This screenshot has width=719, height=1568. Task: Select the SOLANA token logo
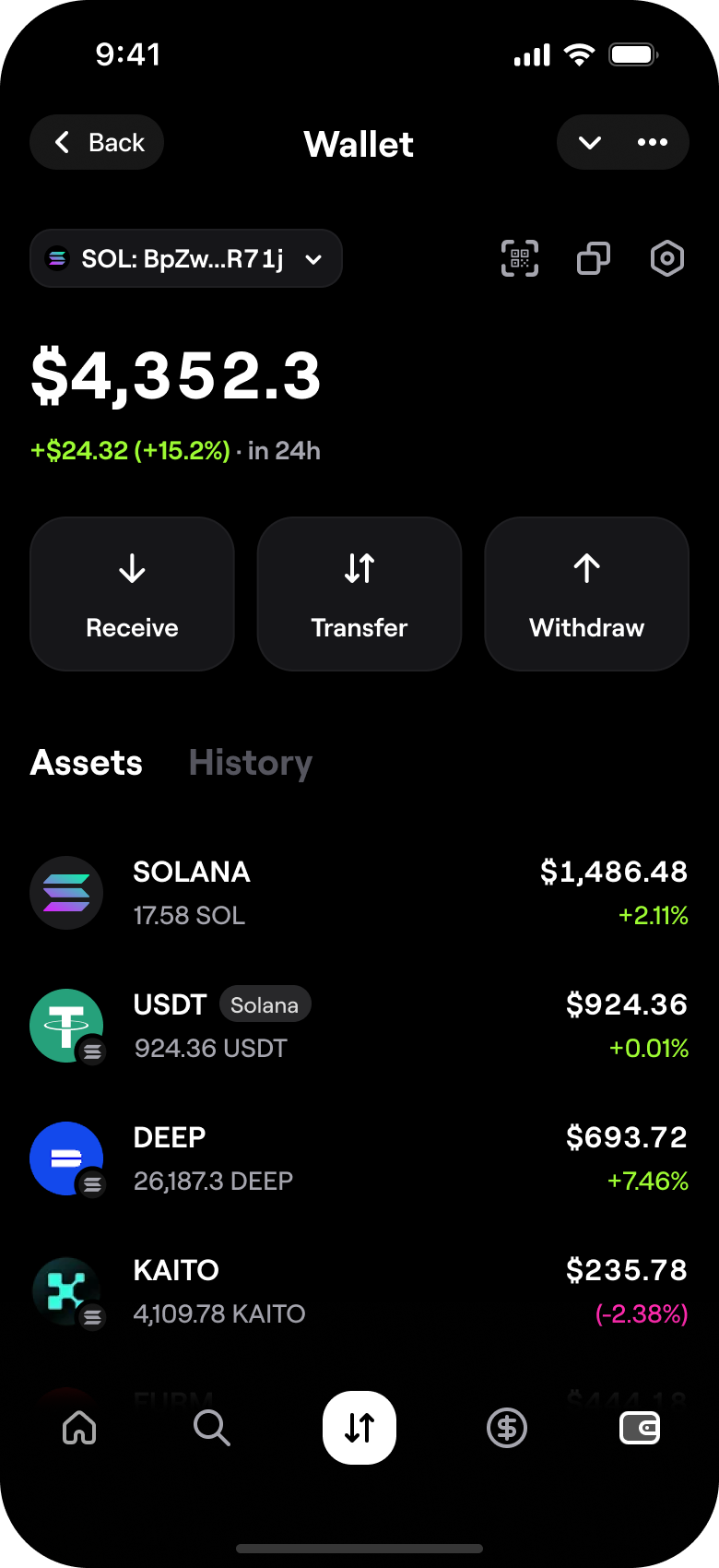coord(65,892)
